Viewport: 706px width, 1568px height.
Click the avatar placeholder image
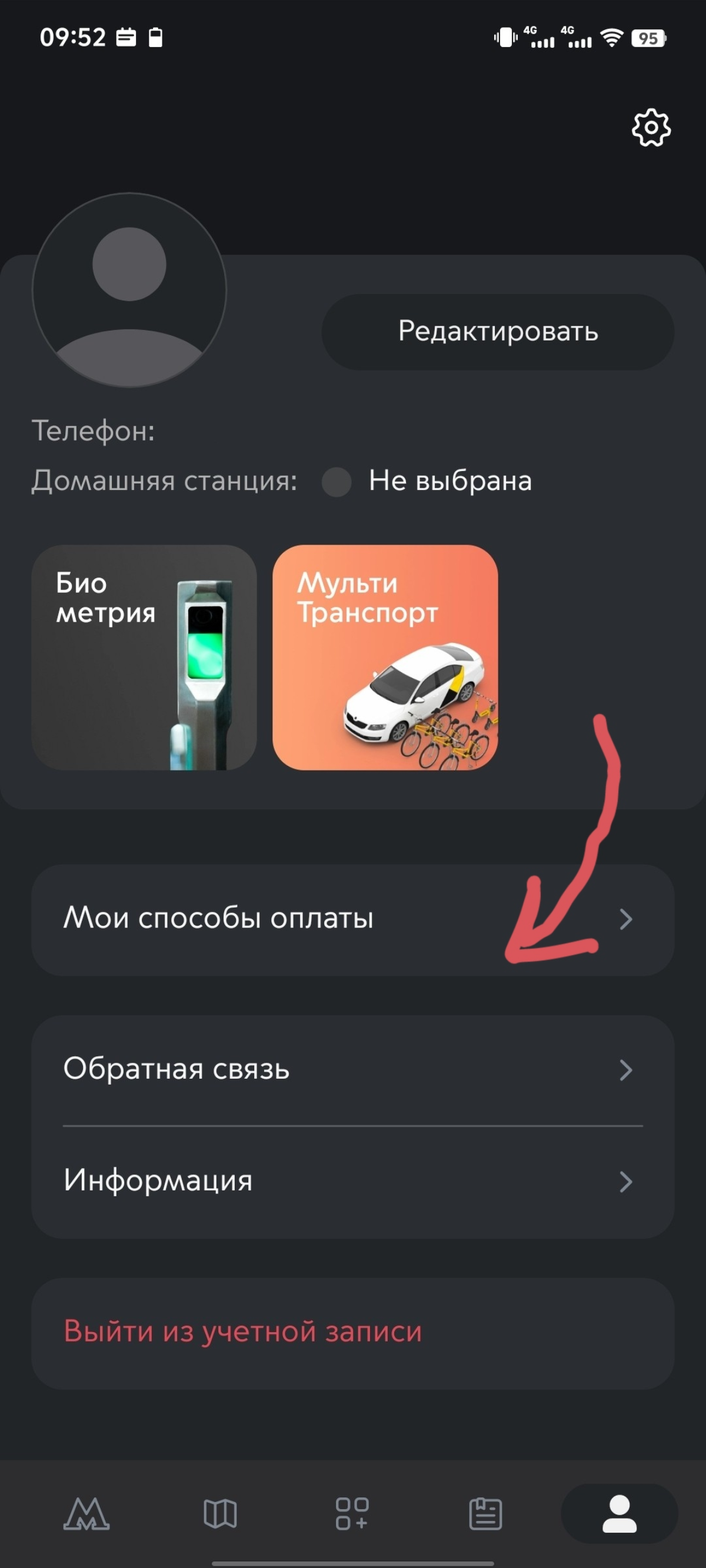click(131, 291)
